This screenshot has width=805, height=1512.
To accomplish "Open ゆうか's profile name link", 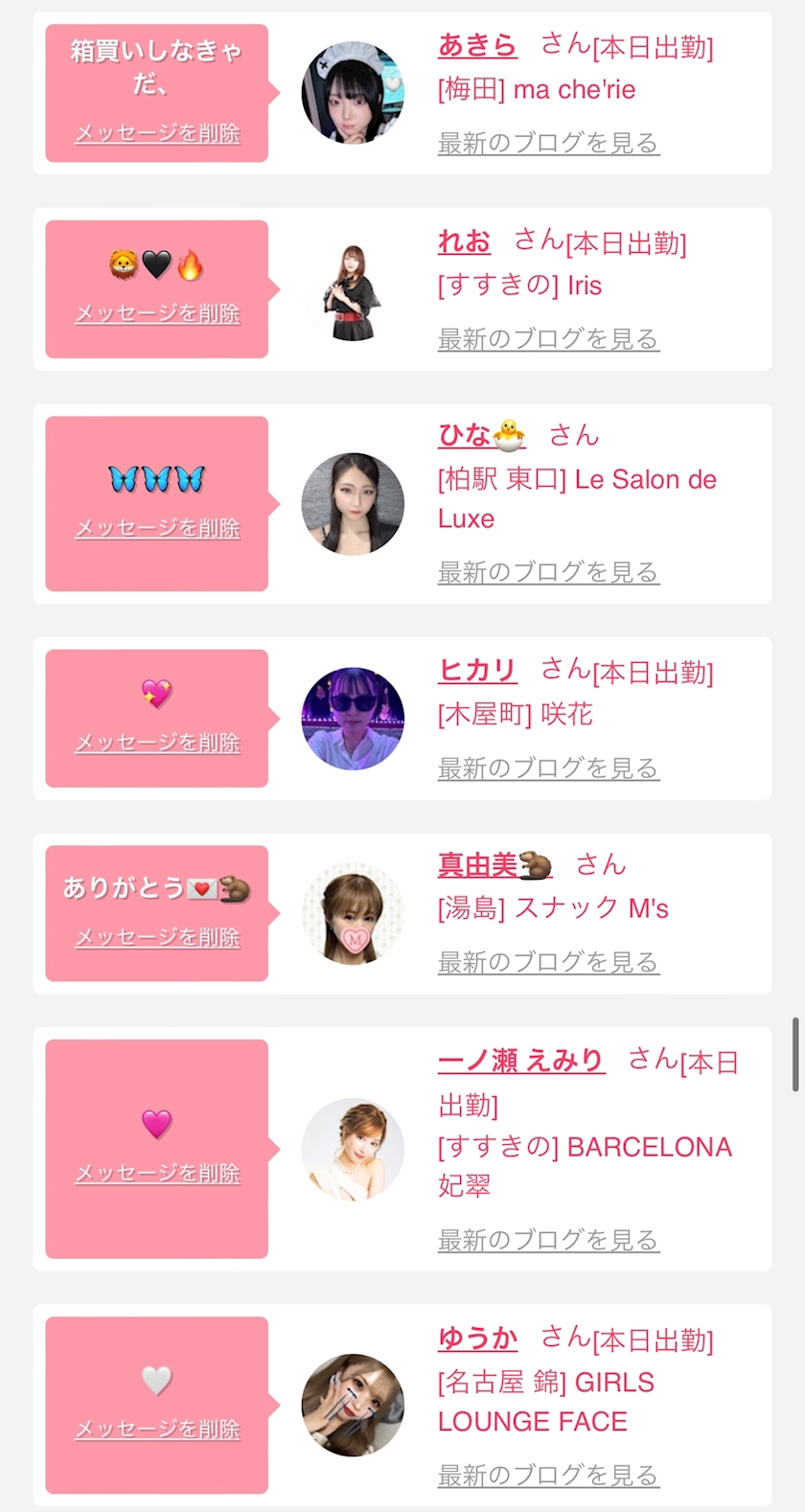I will [x=477, y=1339].
